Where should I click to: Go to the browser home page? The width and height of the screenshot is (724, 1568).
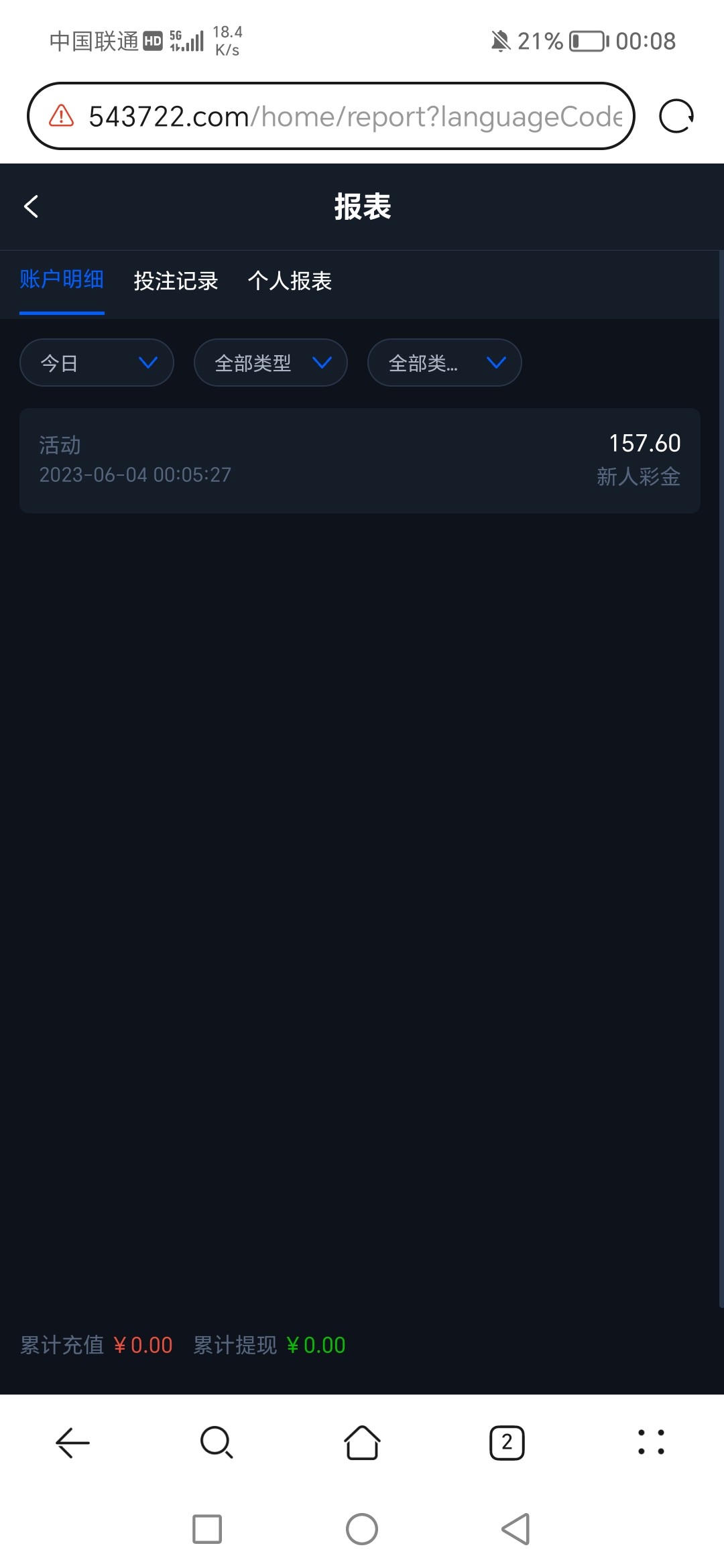(x=362, y=1442)
